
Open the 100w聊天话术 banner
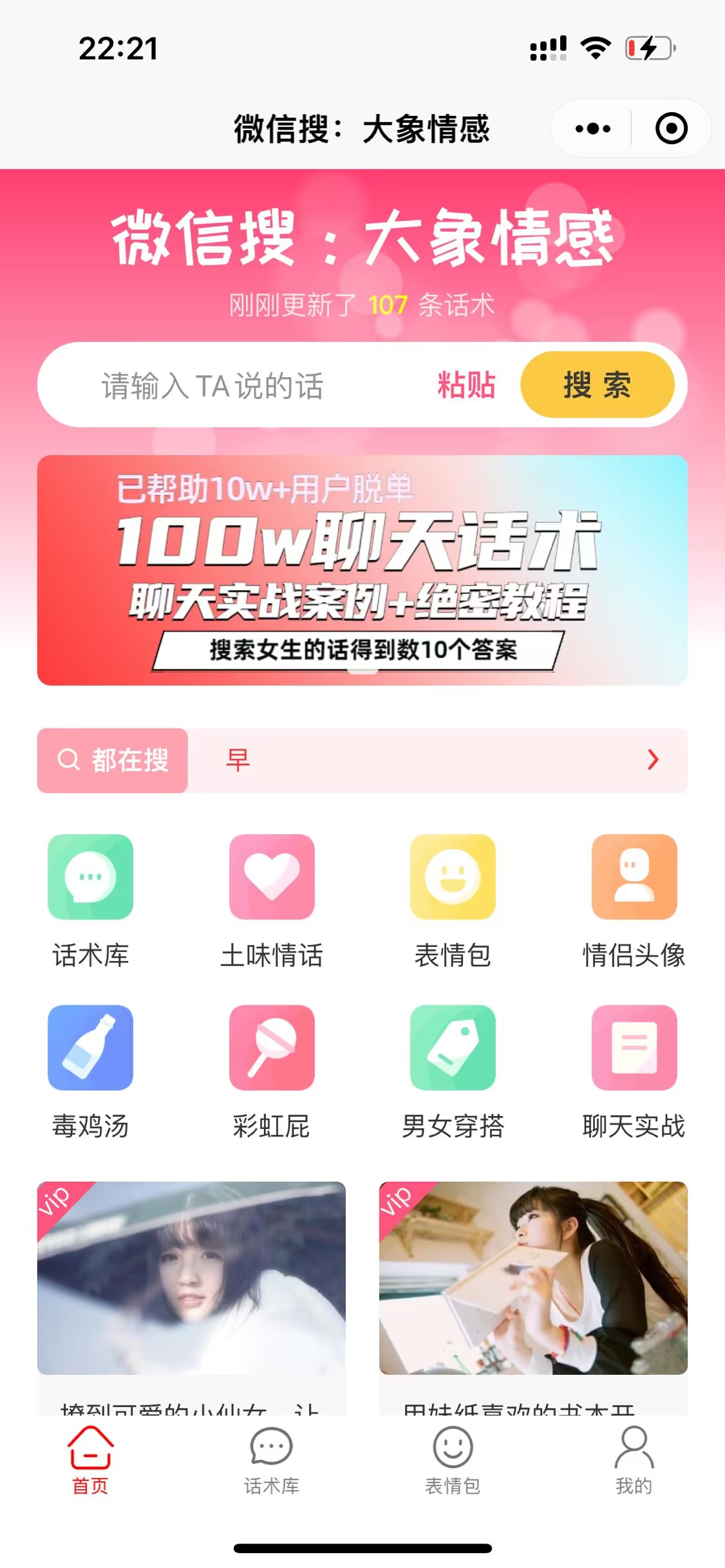pyautogui.click(x=362, y=570)
